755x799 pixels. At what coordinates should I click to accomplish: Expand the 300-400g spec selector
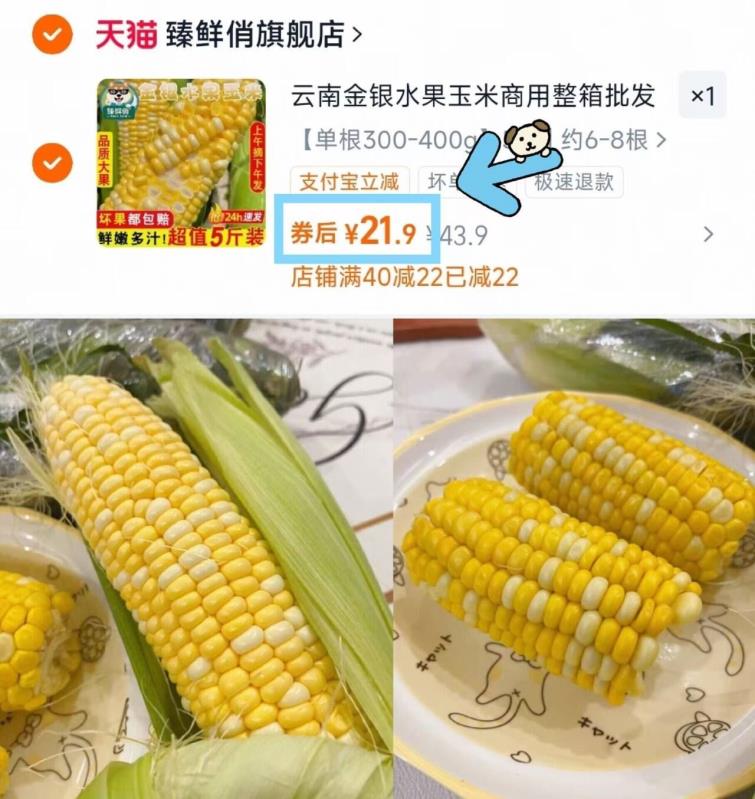420,139
